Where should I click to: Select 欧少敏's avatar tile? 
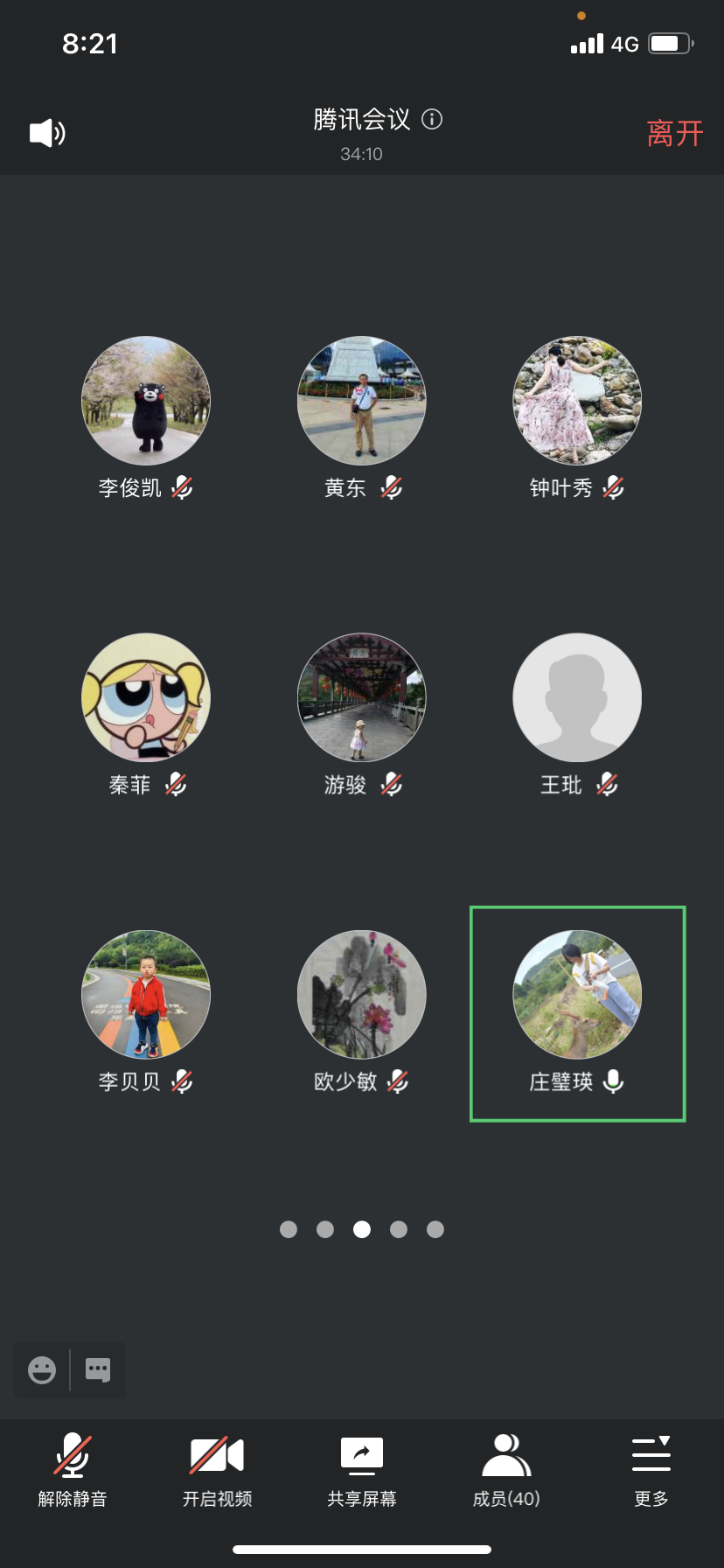point(362,994)
